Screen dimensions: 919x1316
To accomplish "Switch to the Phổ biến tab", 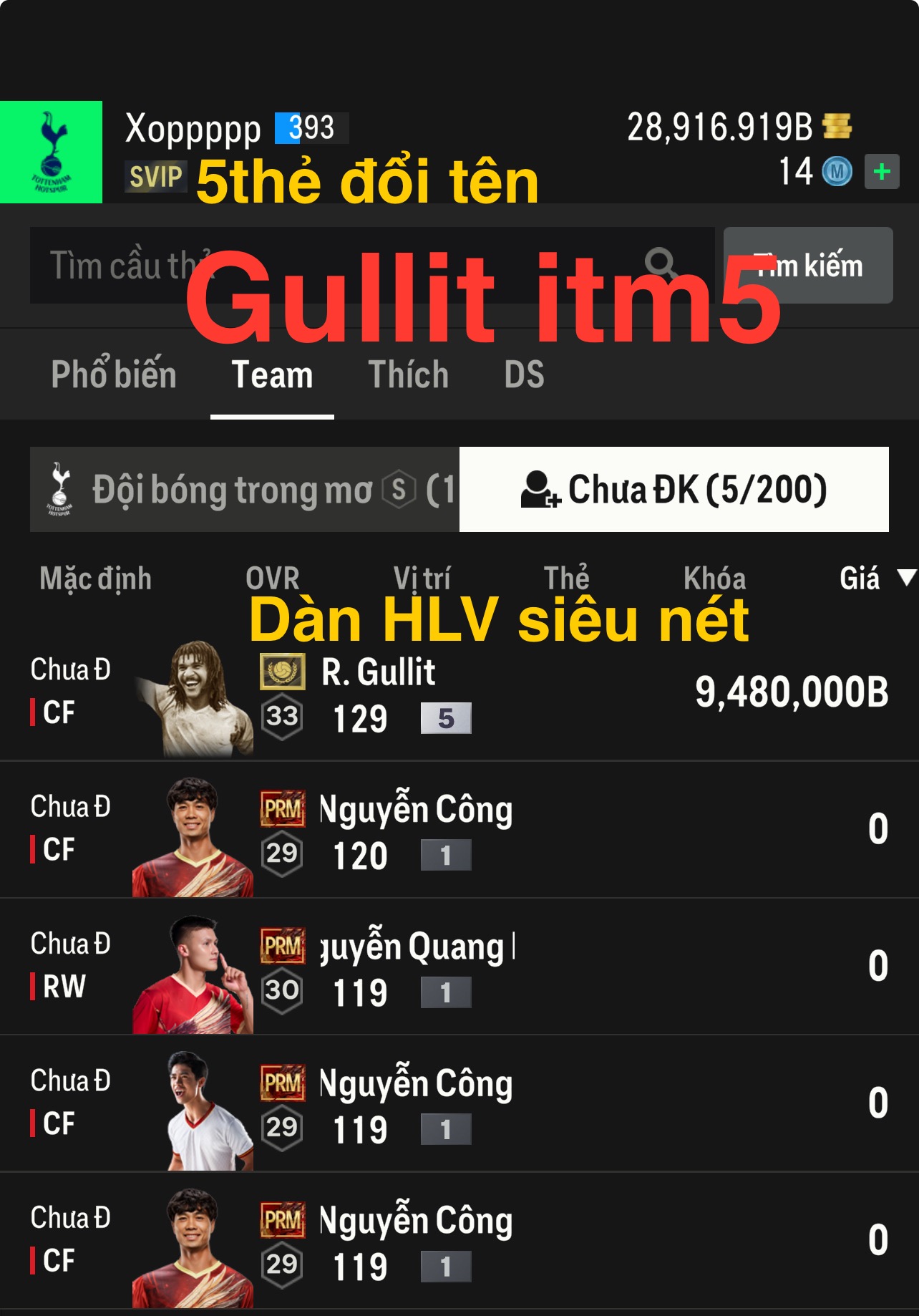I will coord(114,375).
